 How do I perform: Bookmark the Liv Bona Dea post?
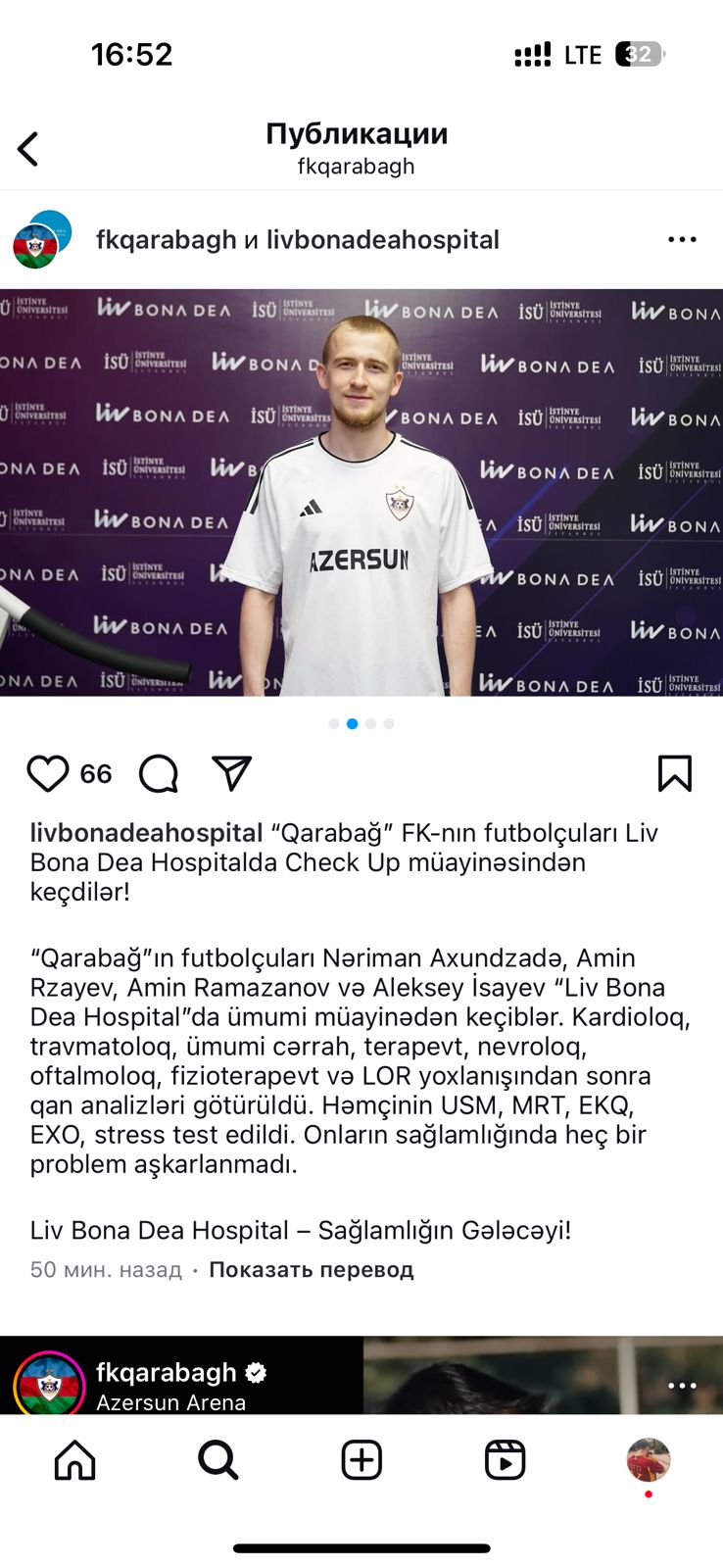(x=674, y=774)
